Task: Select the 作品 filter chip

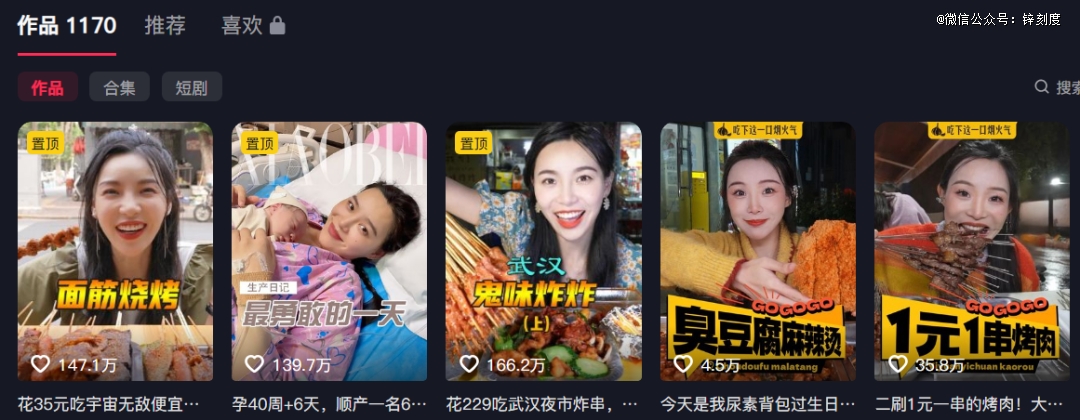Action: pyautogui.click(x=48, y=88)
